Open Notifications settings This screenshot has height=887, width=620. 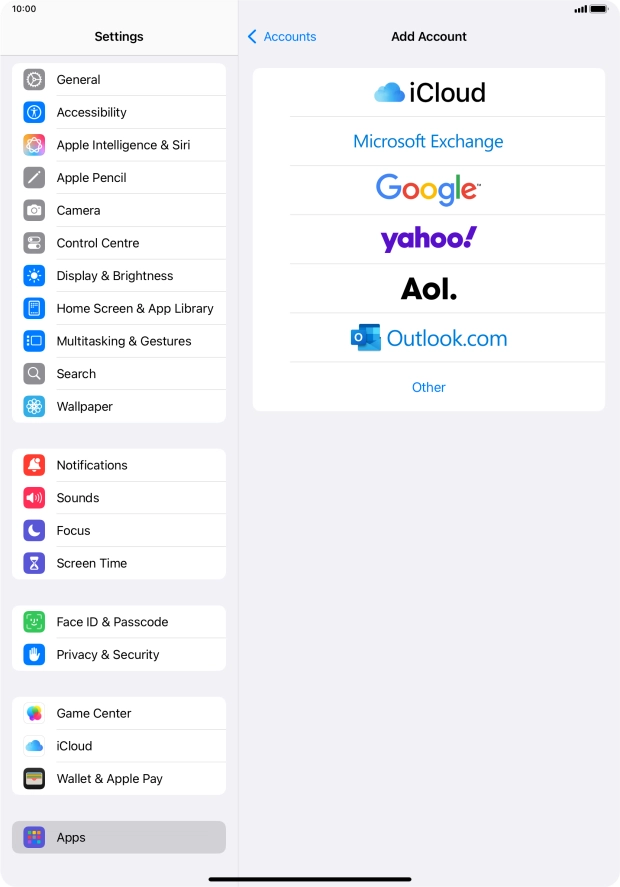tap(119, 465)
